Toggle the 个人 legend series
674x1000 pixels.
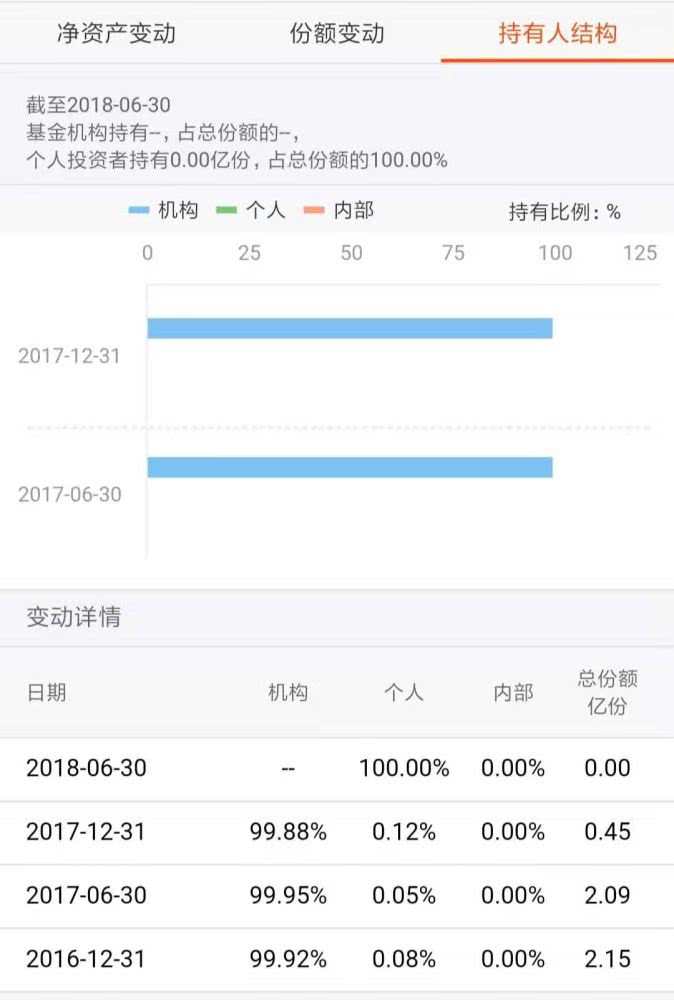[x=251, y=210]
